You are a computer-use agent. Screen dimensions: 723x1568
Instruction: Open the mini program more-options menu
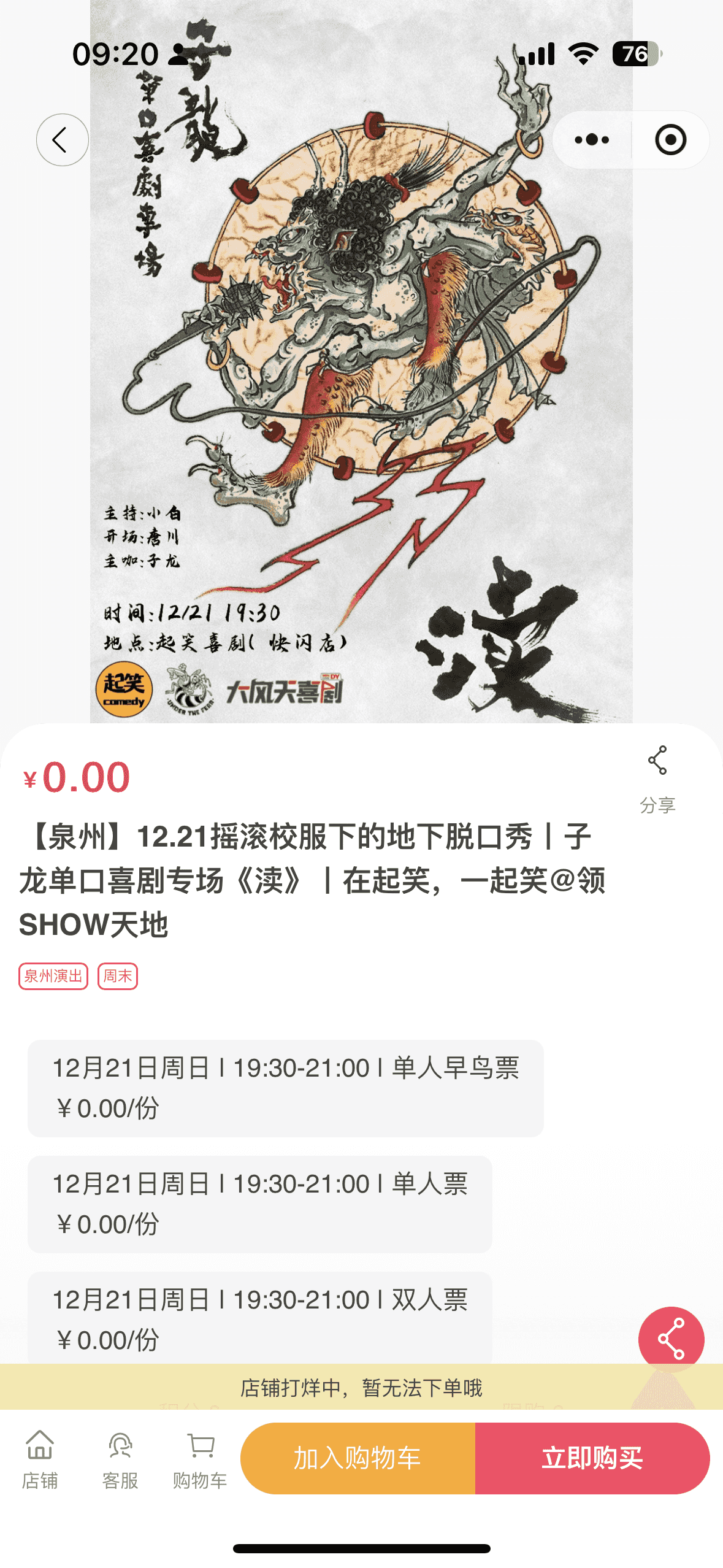click(592, 140)
